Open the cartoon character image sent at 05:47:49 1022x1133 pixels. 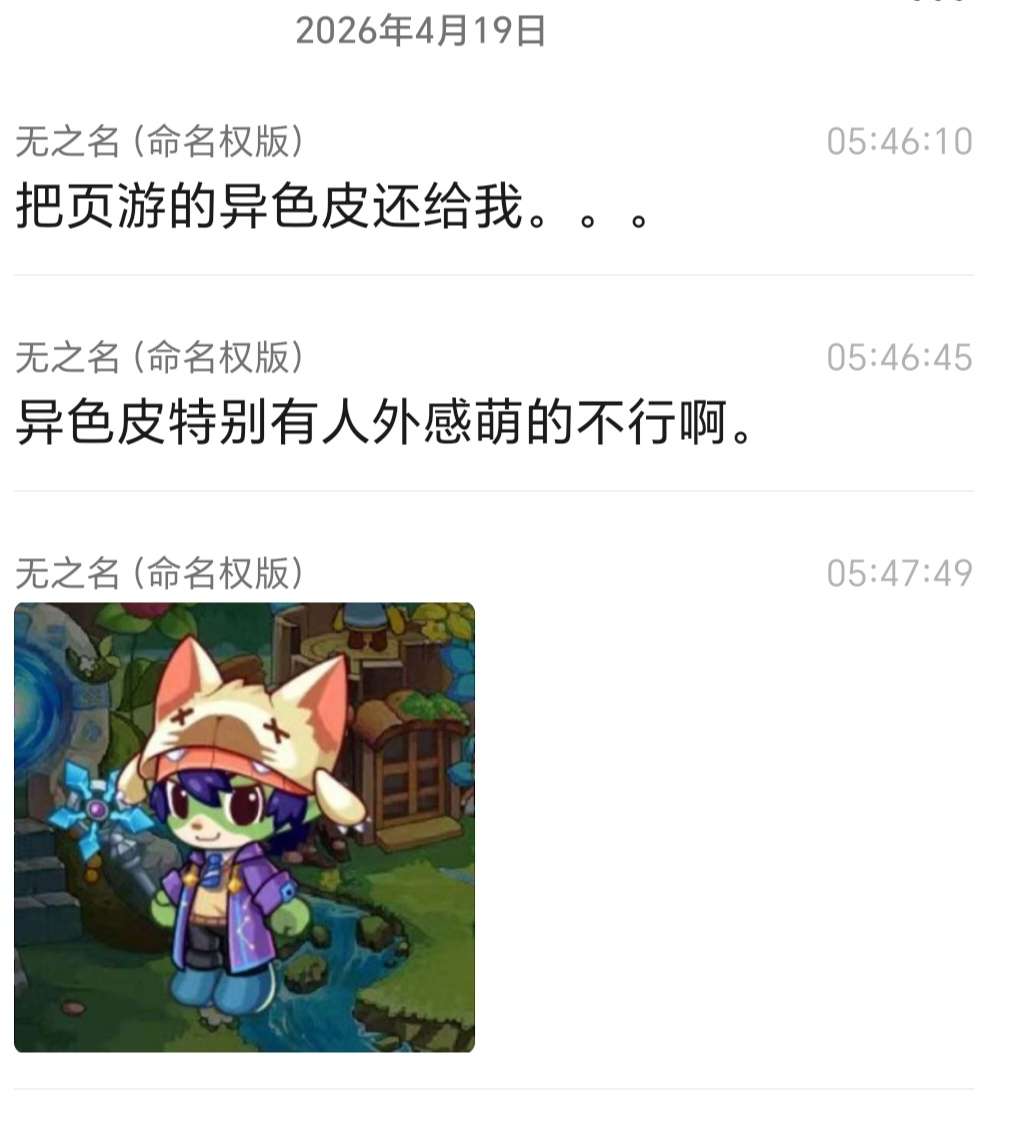(244, 826)
